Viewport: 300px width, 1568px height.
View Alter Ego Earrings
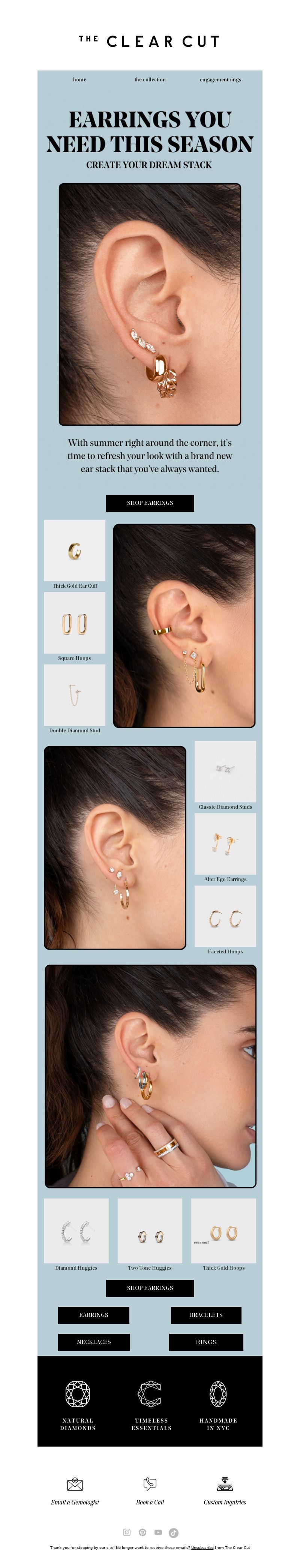click(x=225, y=844)
